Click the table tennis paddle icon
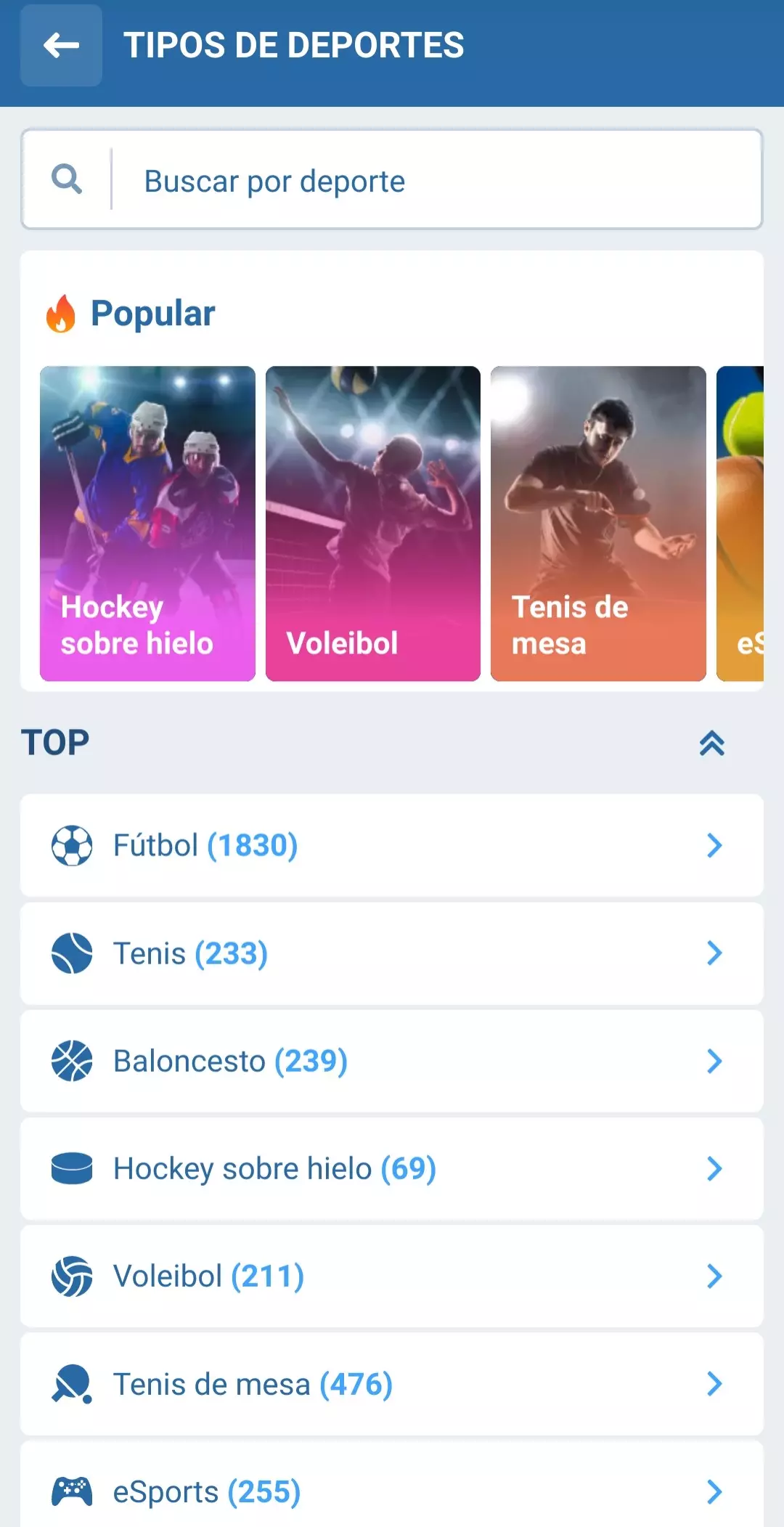This screenshot has width=784, height=1527. point(70,1385)
